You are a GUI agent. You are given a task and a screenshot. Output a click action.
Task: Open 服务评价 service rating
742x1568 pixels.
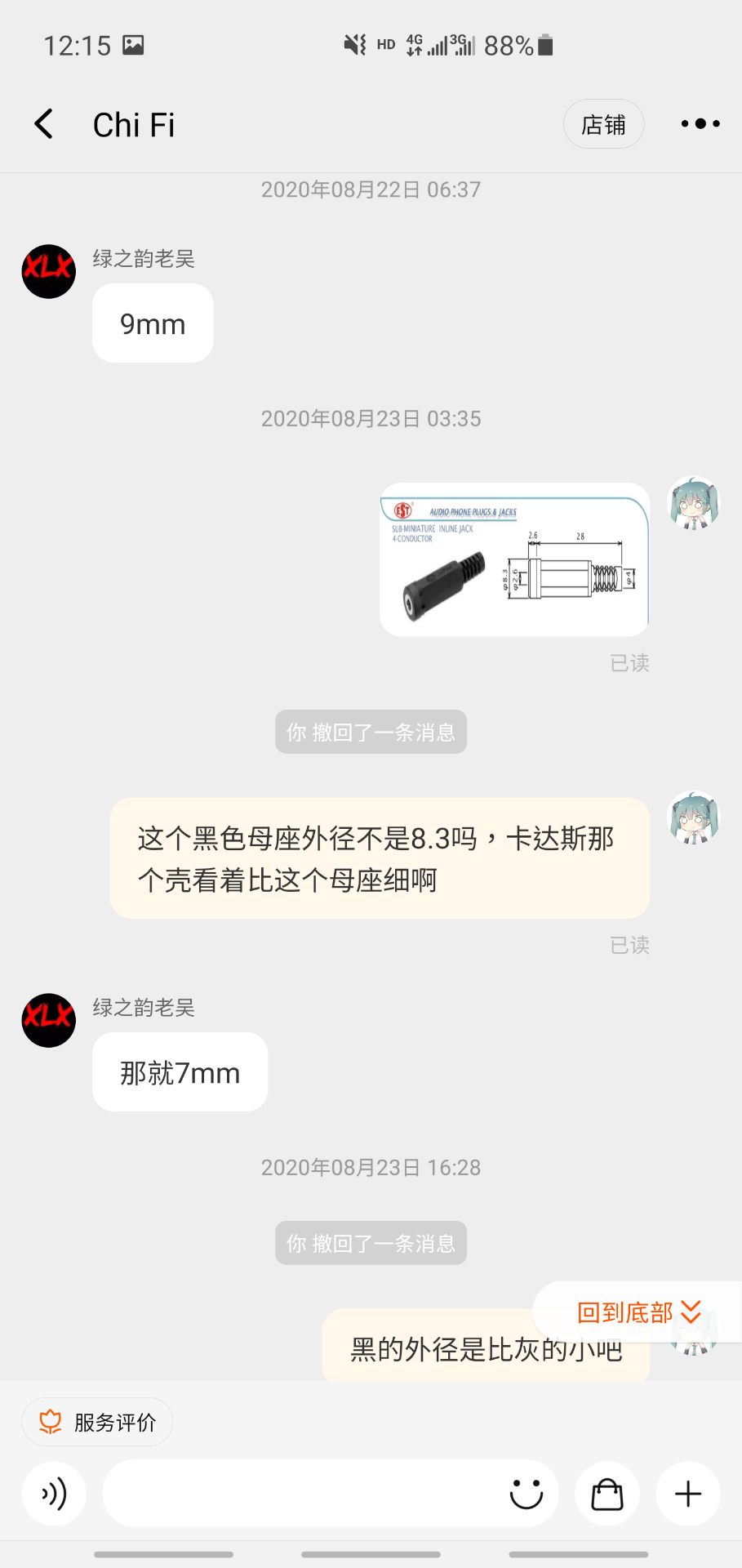point(98,1422)
